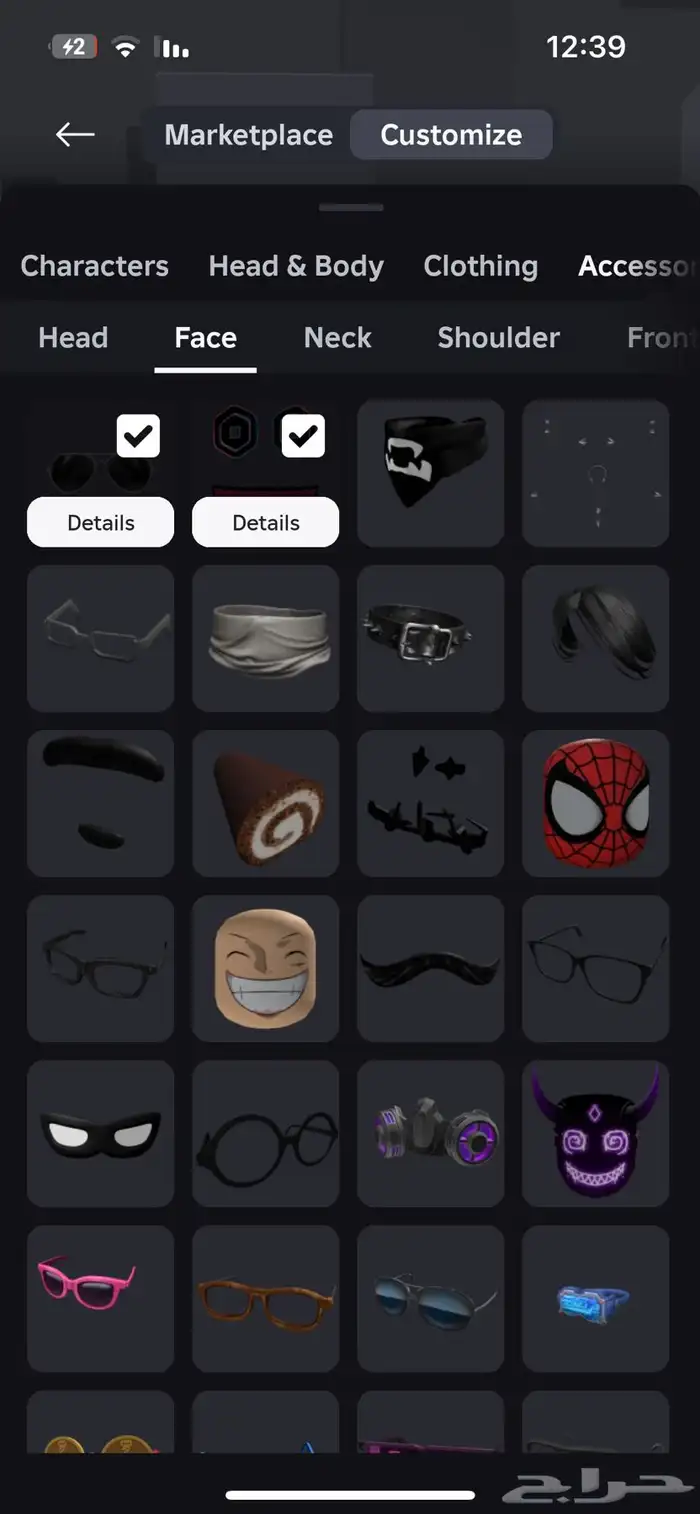Open the Characters category
The image size is (700, 1514).
pos(94,266)
